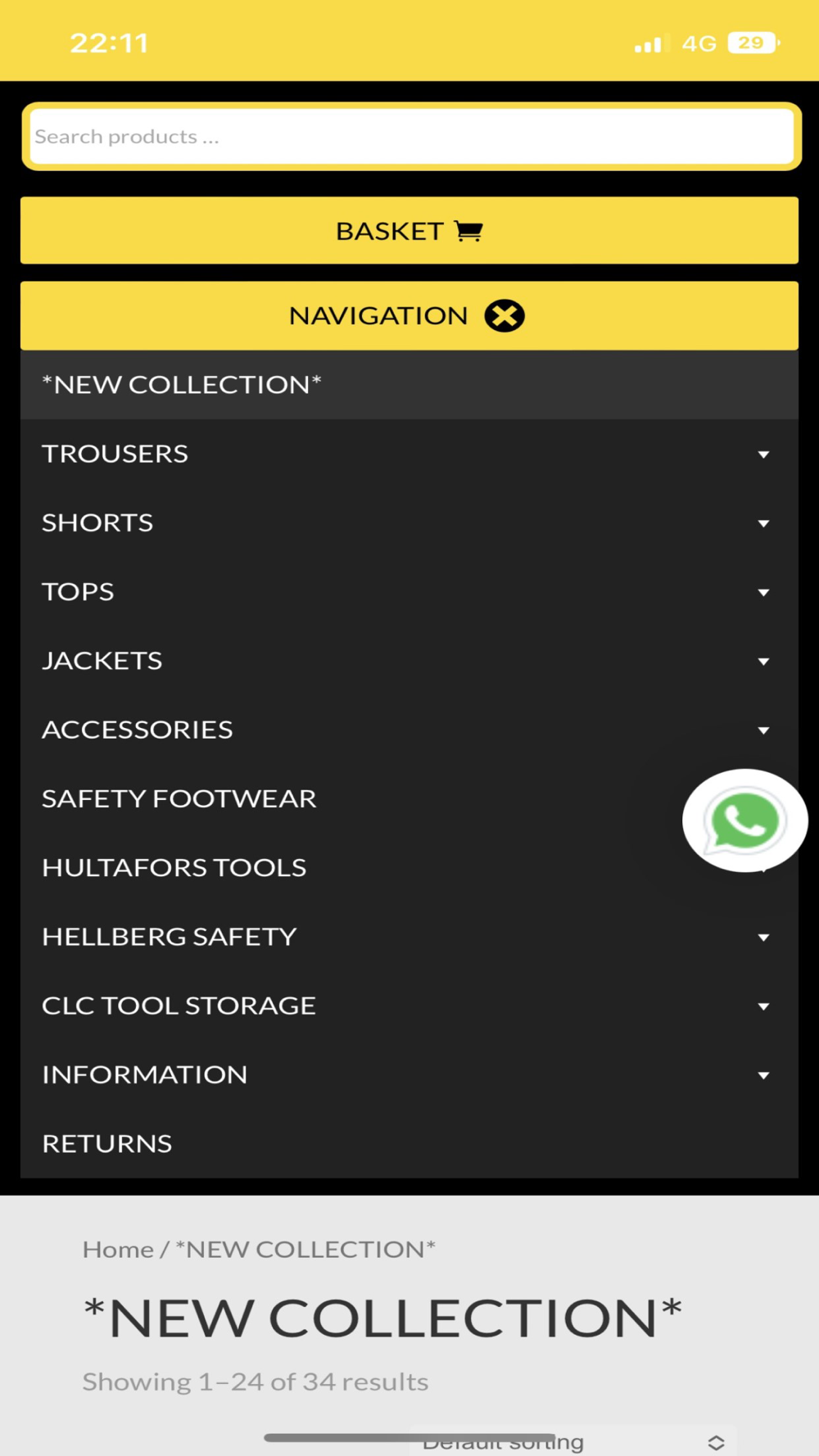
Task: Start a WhatsApp chat
Action: (744, 821)
